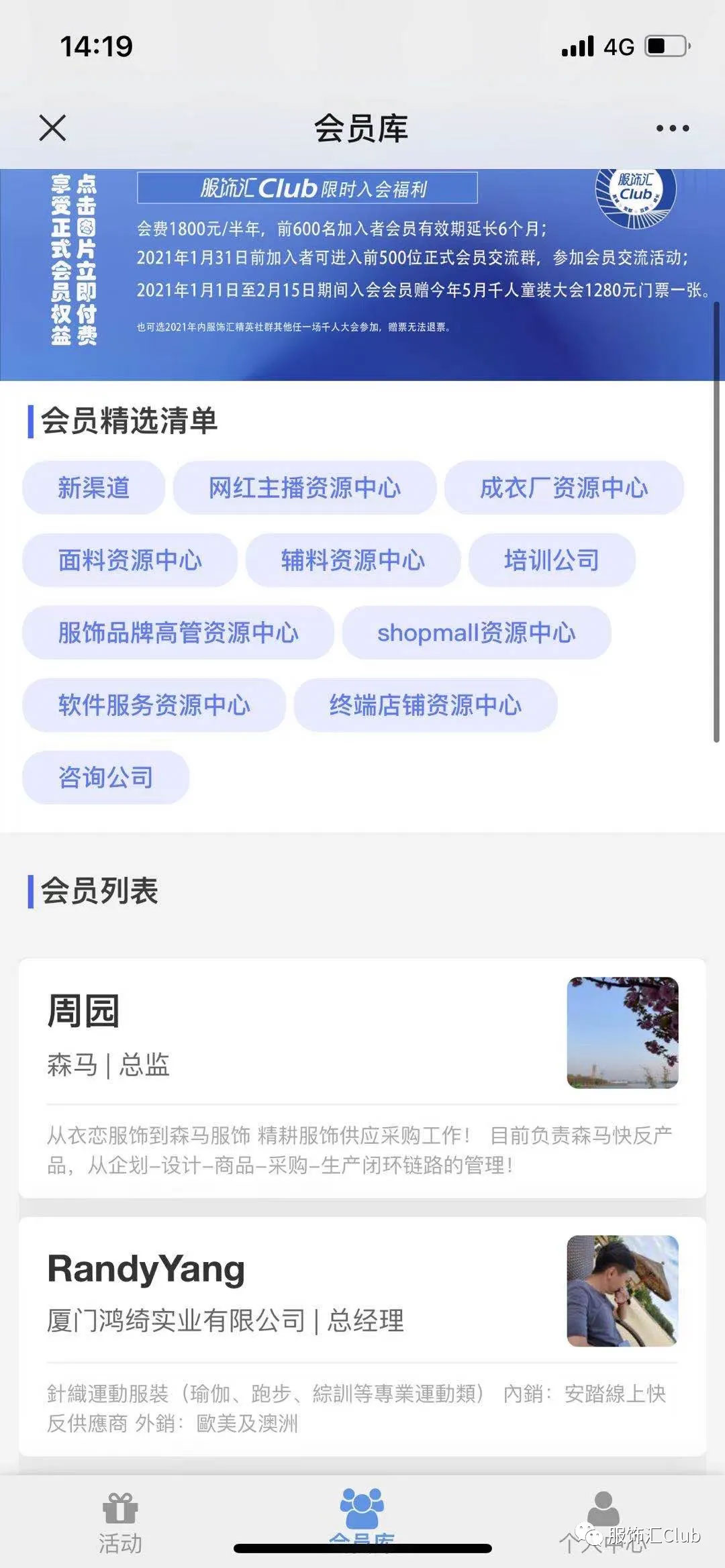Close the 会员库 page
The image size is (725, 1568).
52,127
